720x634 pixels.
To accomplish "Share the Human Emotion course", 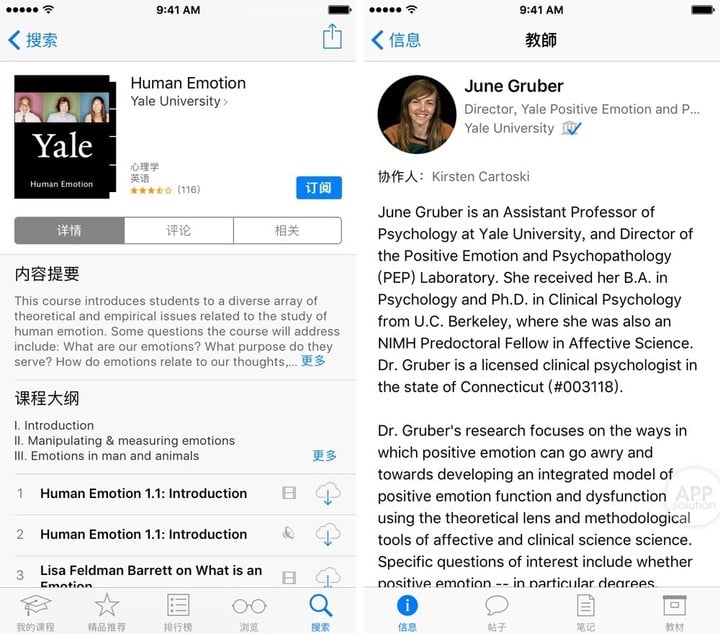I will [x=332, y=38].
